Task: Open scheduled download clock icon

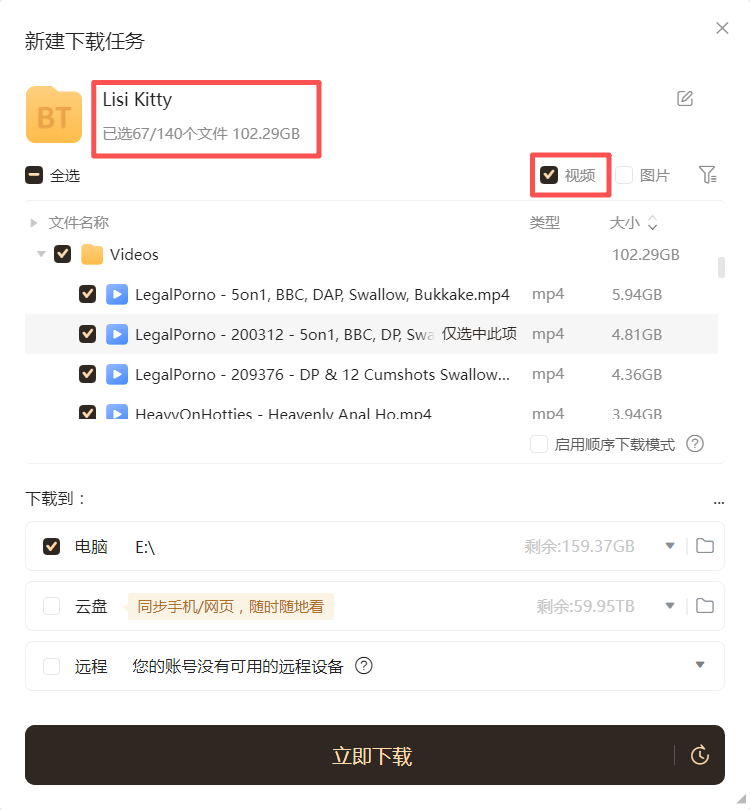Action: (700, 756)
